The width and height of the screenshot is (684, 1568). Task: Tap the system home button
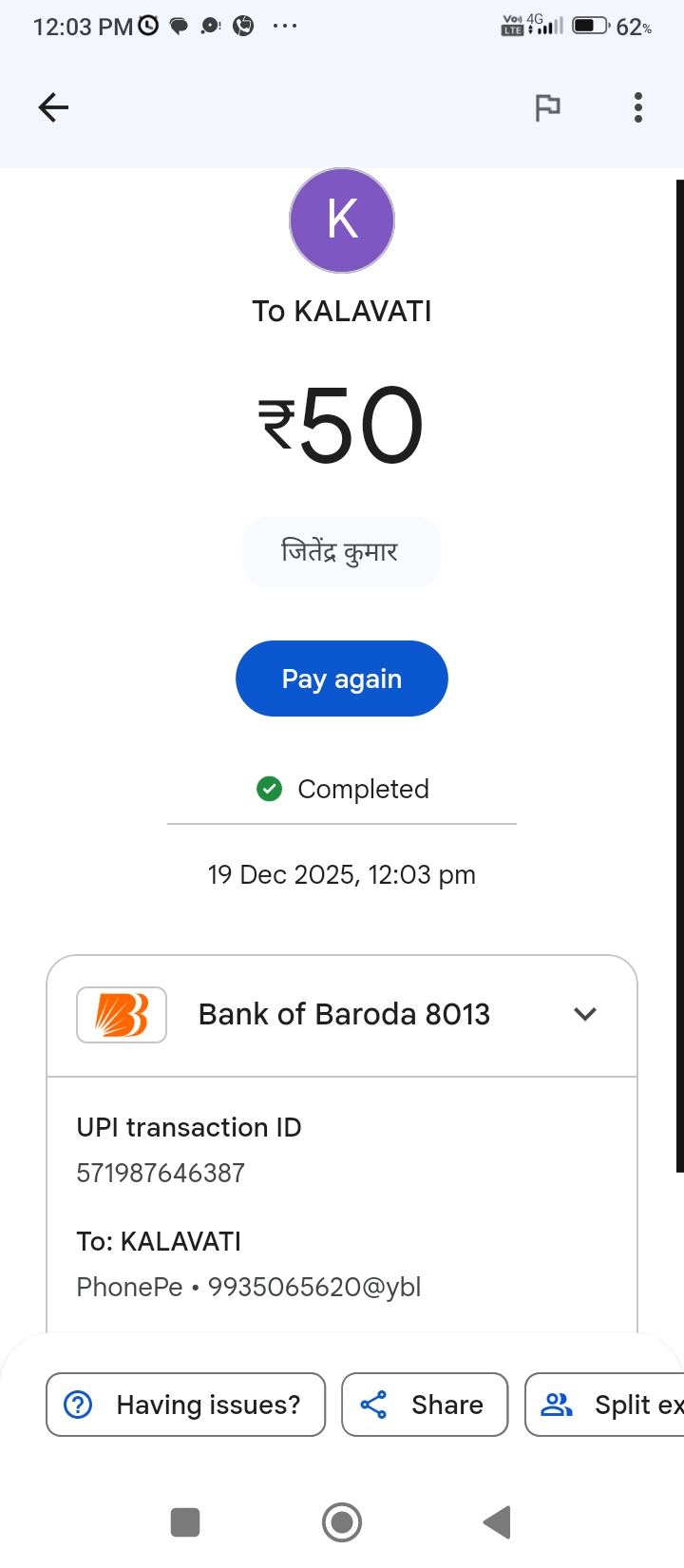pyautogui.click(x=342, y=1522)
